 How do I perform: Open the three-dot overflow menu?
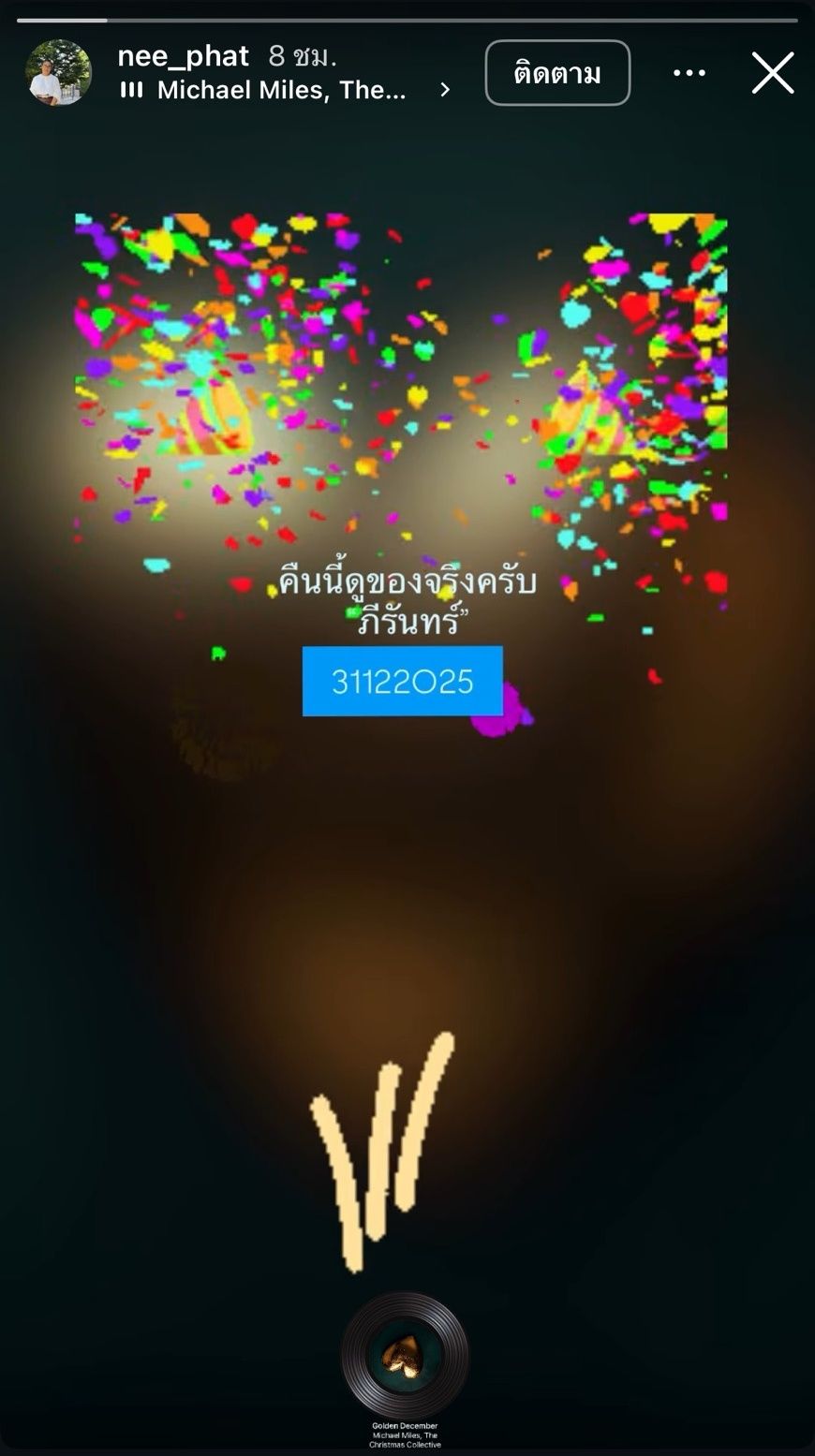(689, 73)
